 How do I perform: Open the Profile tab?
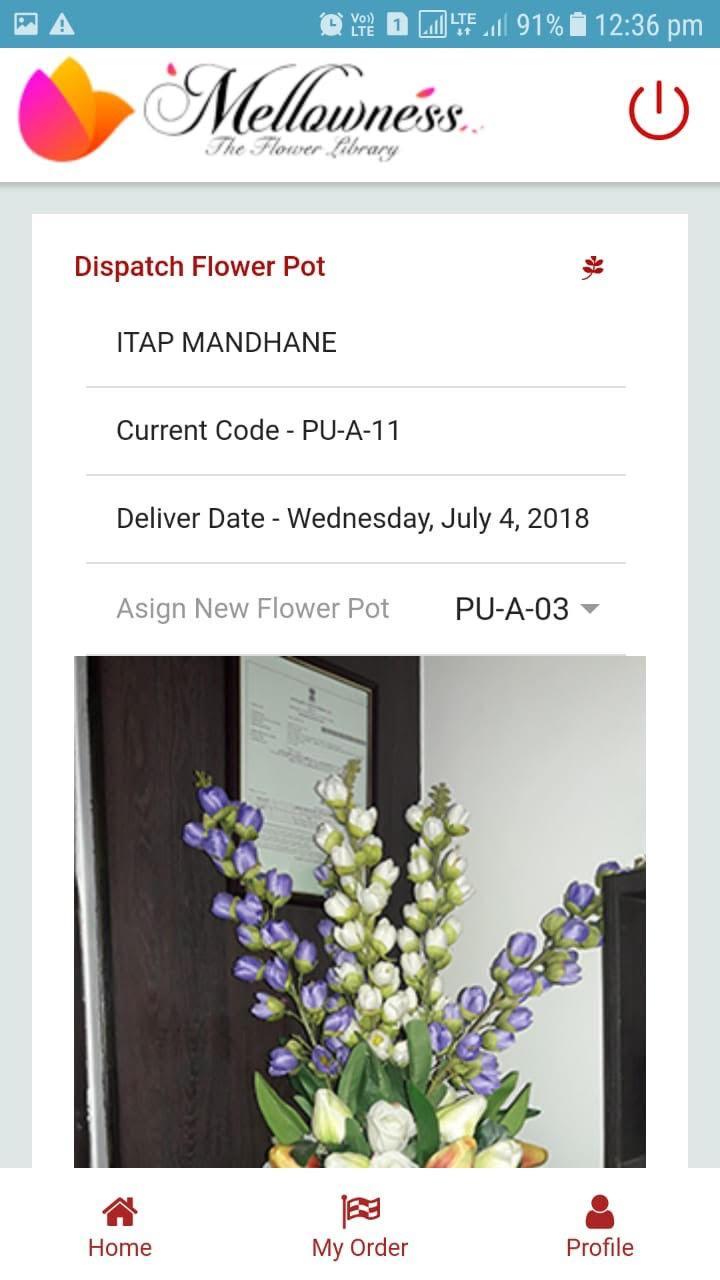(599, 1228)
